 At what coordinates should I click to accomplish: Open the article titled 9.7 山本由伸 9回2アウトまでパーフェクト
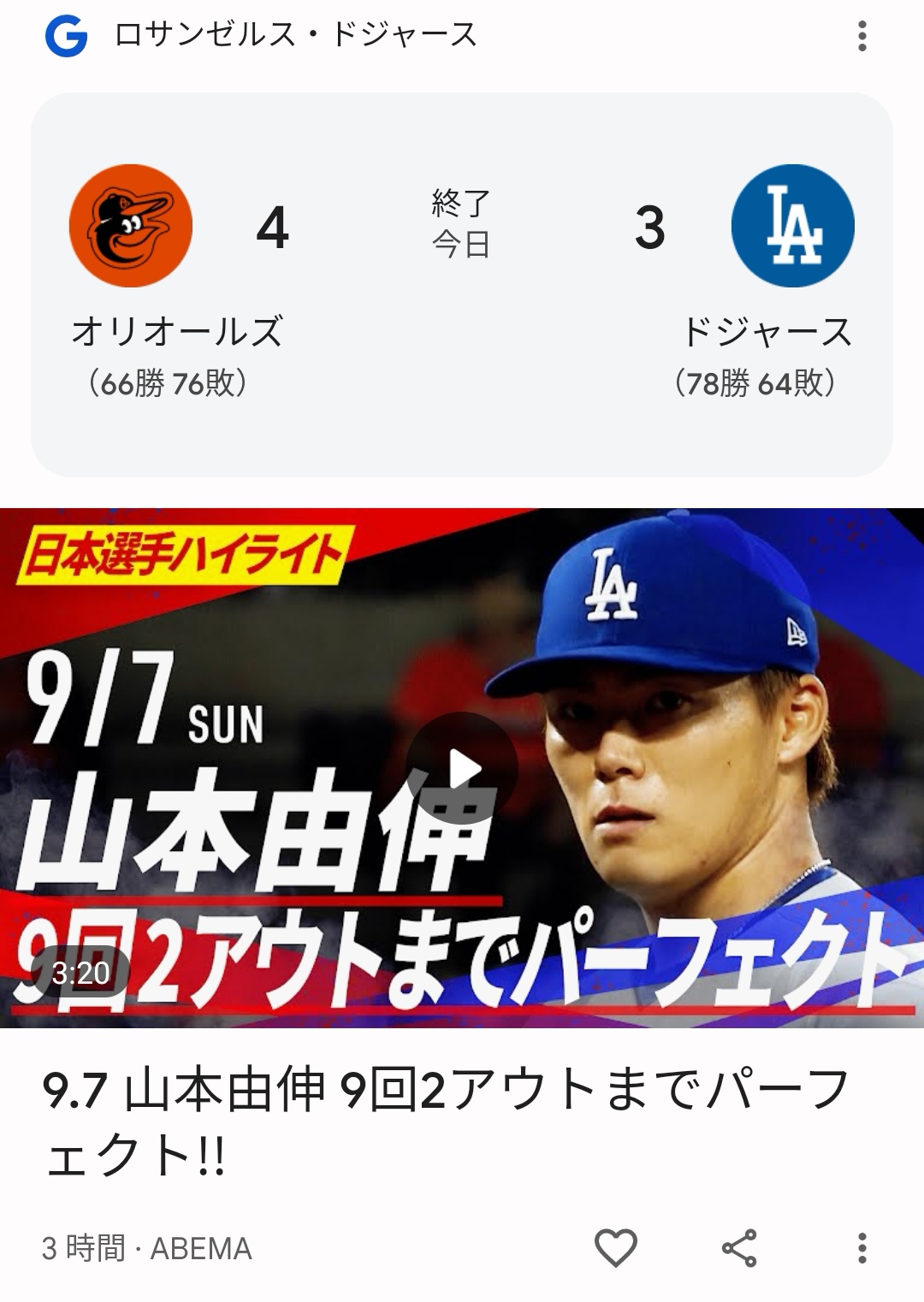click(x=445, y=1121)
